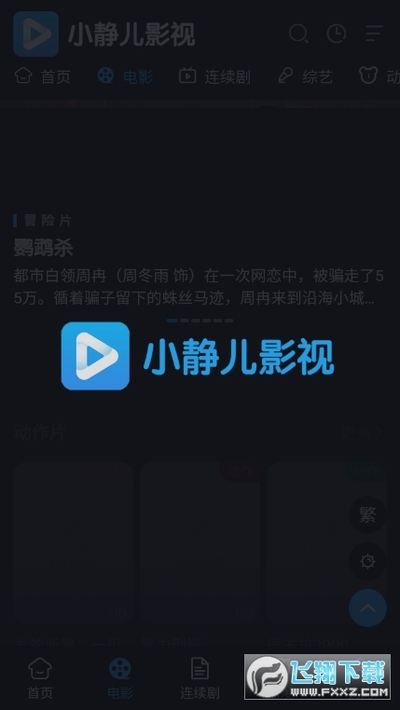Image resolution: width=400 pixels, height=710 pixels.
Task: Go to 首页 in bottom navigation
Action: point(40,678)
